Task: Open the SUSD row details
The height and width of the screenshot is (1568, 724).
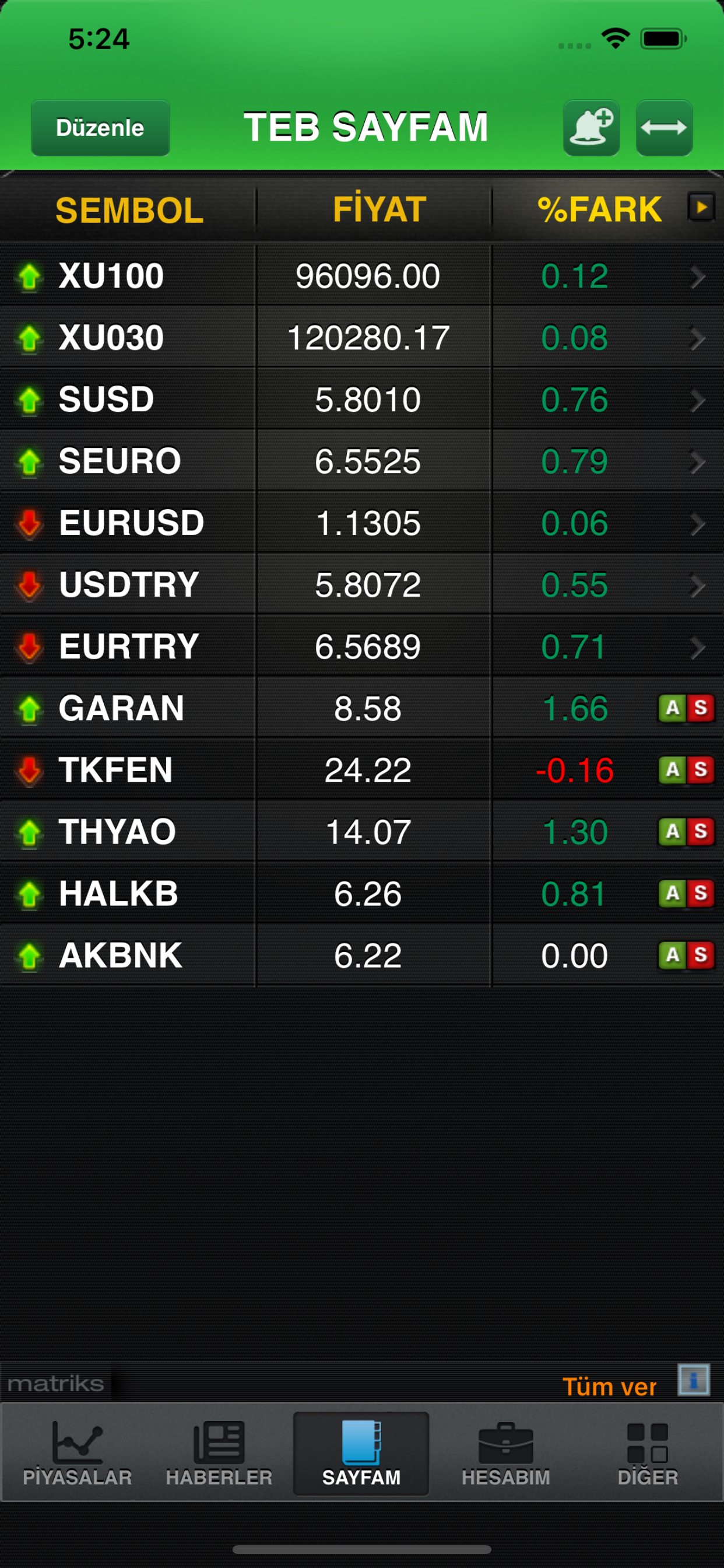Action: (362, 400)
